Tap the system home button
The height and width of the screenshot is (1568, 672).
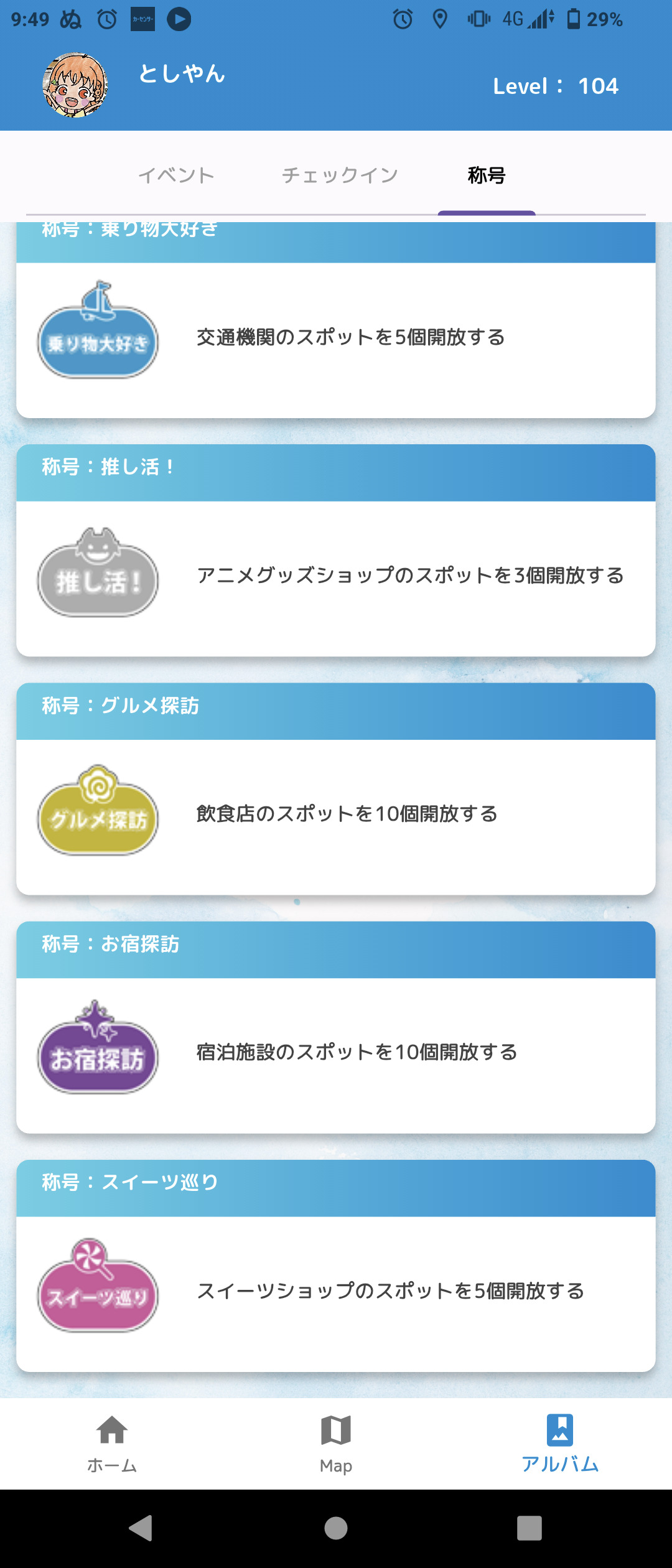click(336, 1528)
